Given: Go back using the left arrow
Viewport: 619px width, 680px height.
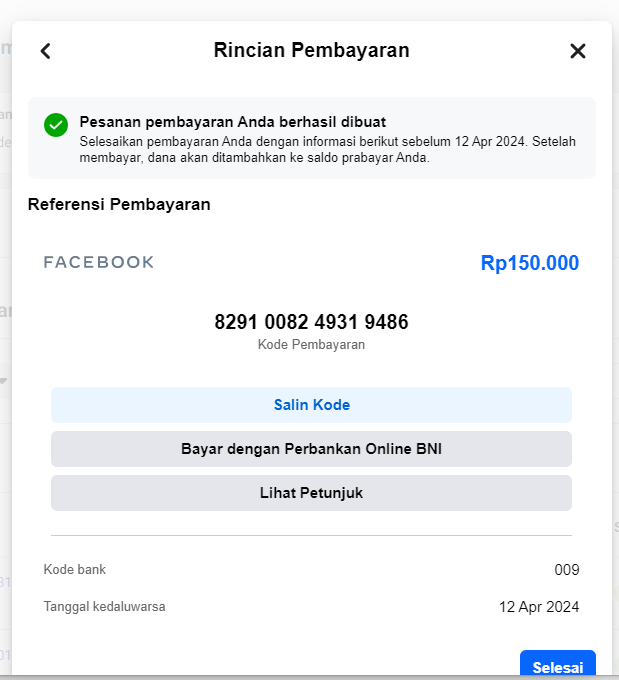Looking at the screenshot, I should pyautogui.click(x=46, y=51).
